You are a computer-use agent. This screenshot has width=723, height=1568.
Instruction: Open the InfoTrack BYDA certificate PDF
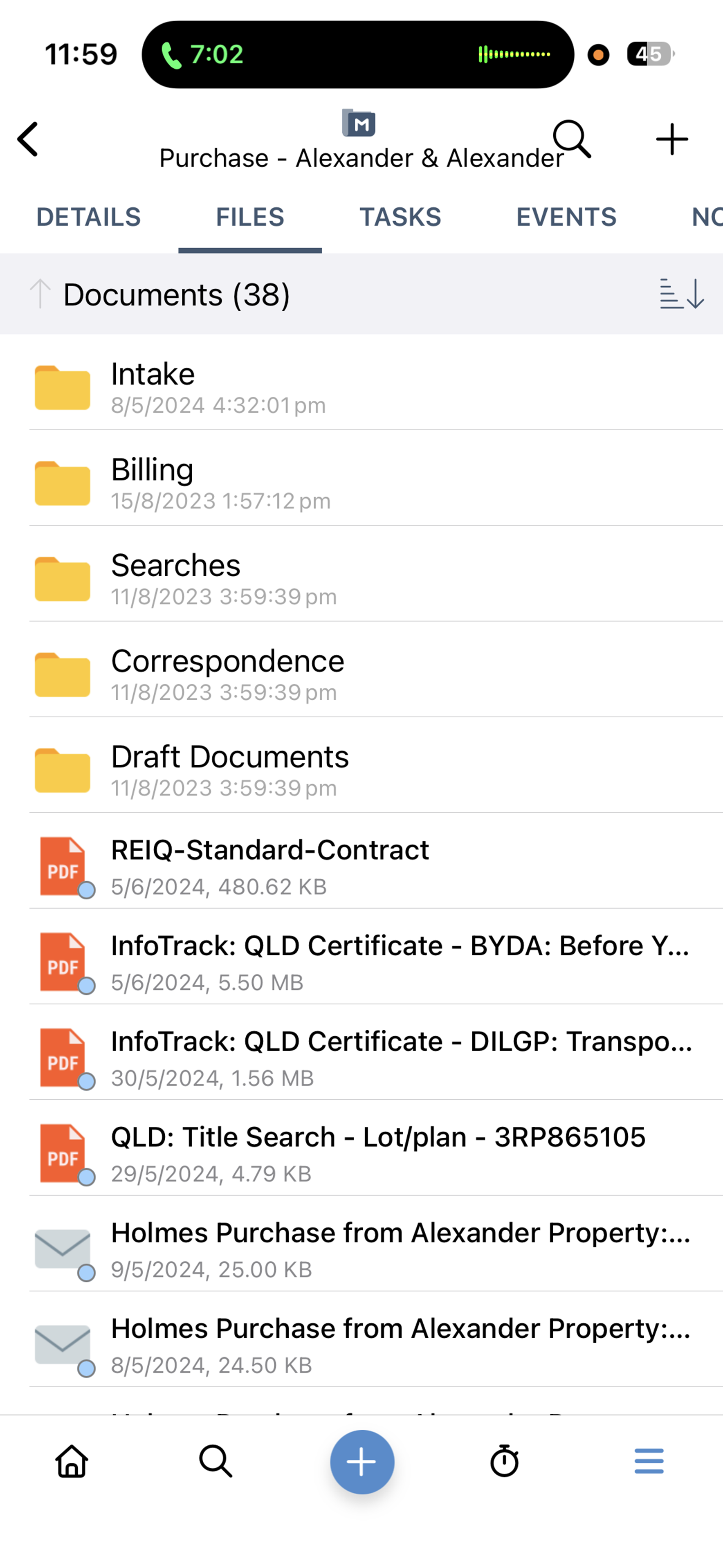[x=365, y=961]
